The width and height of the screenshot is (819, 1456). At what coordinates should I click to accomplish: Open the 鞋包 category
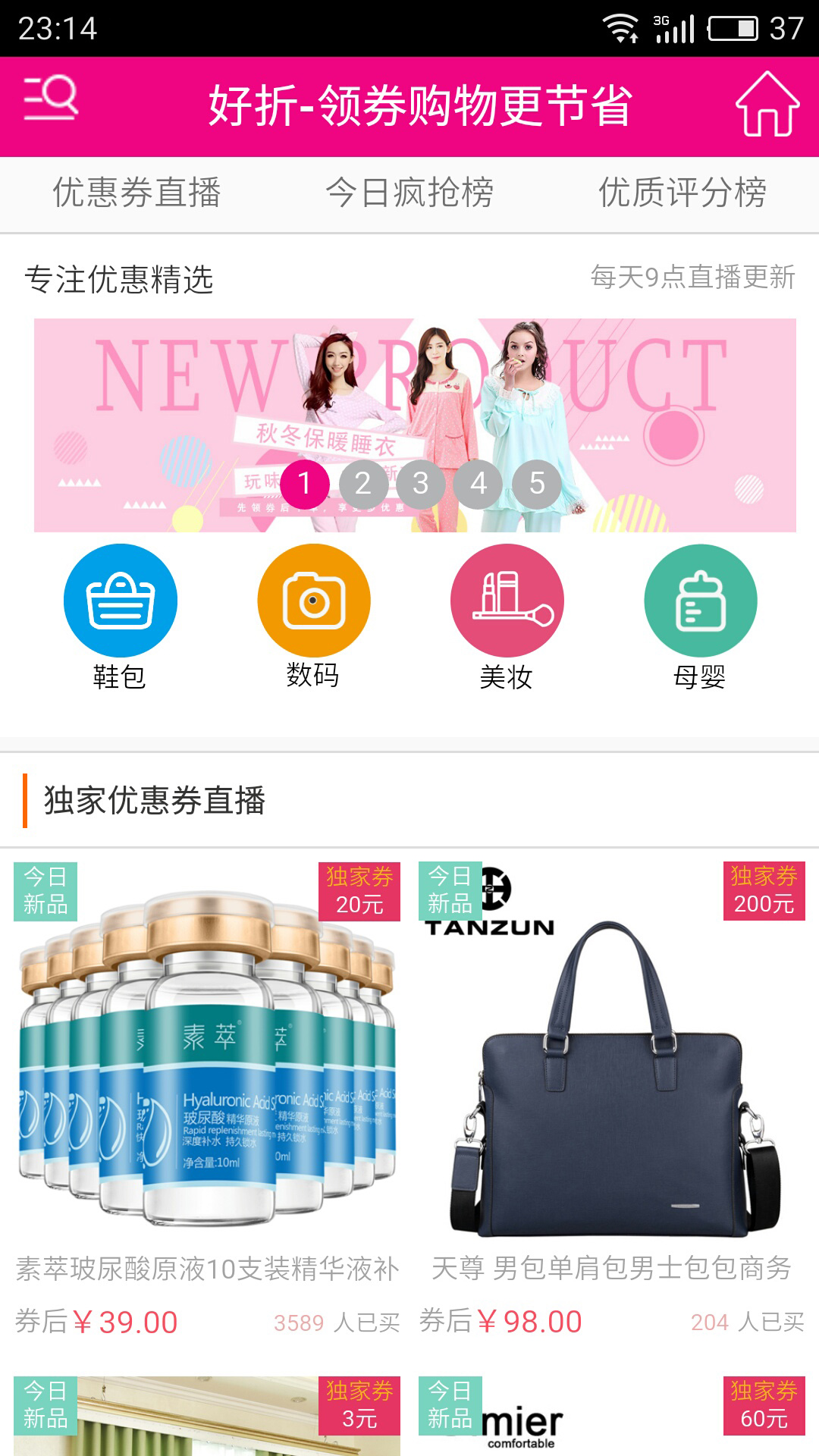coord(120,616)
